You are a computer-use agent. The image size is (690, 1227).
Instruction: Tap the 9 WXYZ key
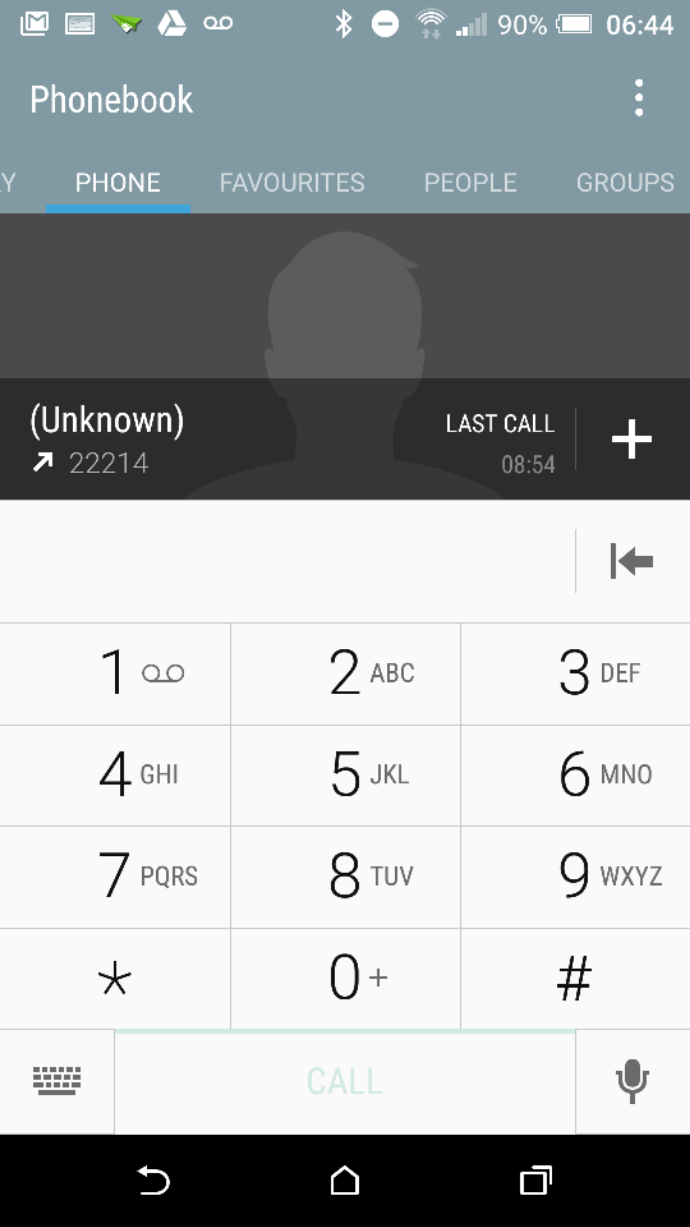click(x=575, y=877)
